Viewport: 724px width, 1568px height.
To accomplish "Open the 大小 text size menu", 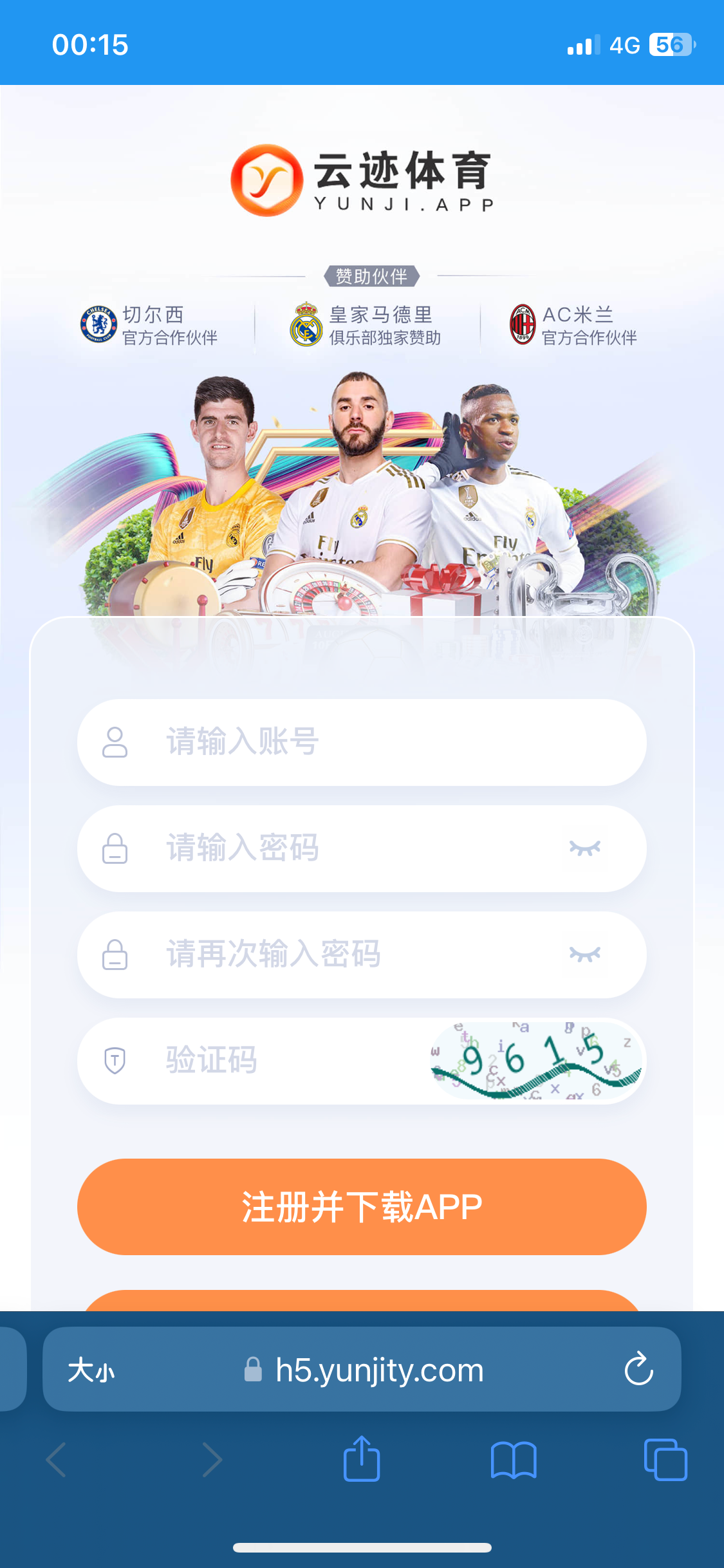I will [x=91, y=1370].
